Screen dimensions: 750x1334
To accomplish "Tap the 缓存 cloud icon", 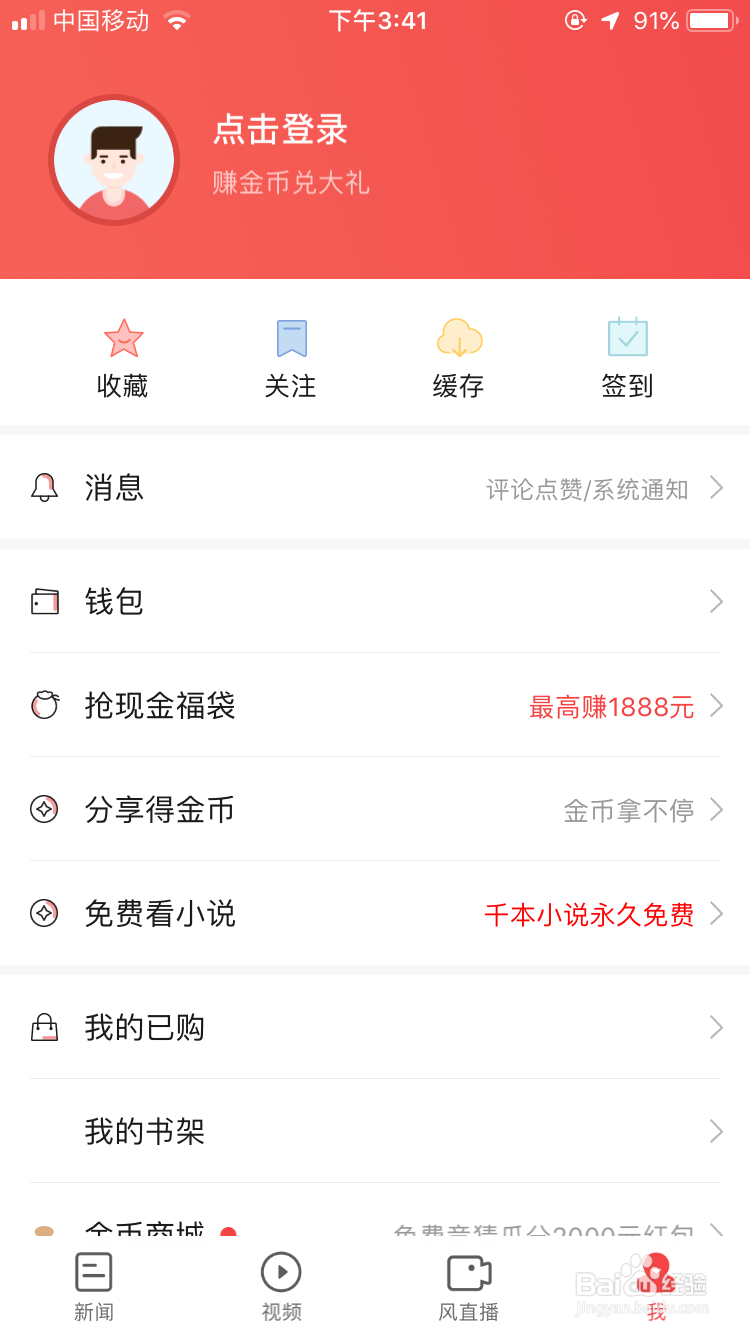I will (458, 338).
